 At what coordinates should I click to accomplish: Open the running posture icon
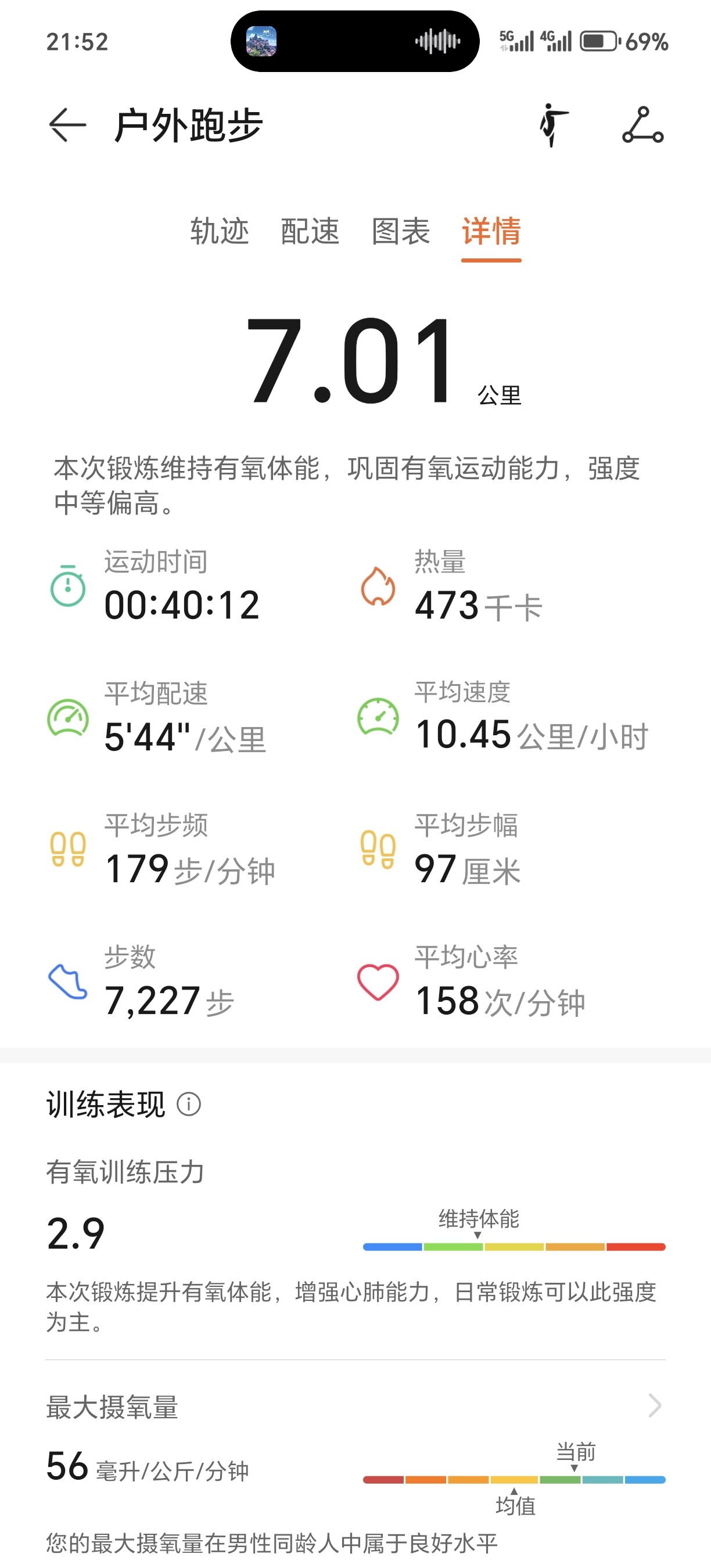[553, 125]
